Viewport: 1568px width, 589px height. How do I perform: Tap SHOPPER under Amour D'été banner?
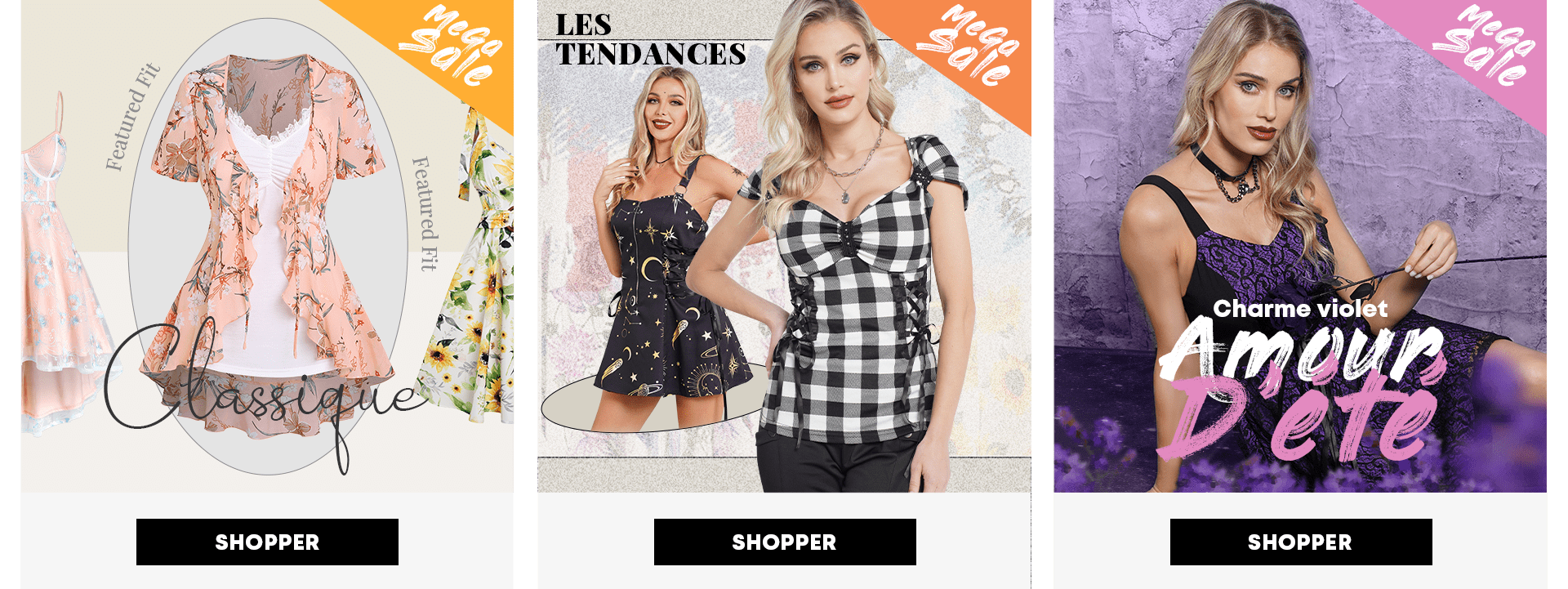coord(1300,542)
